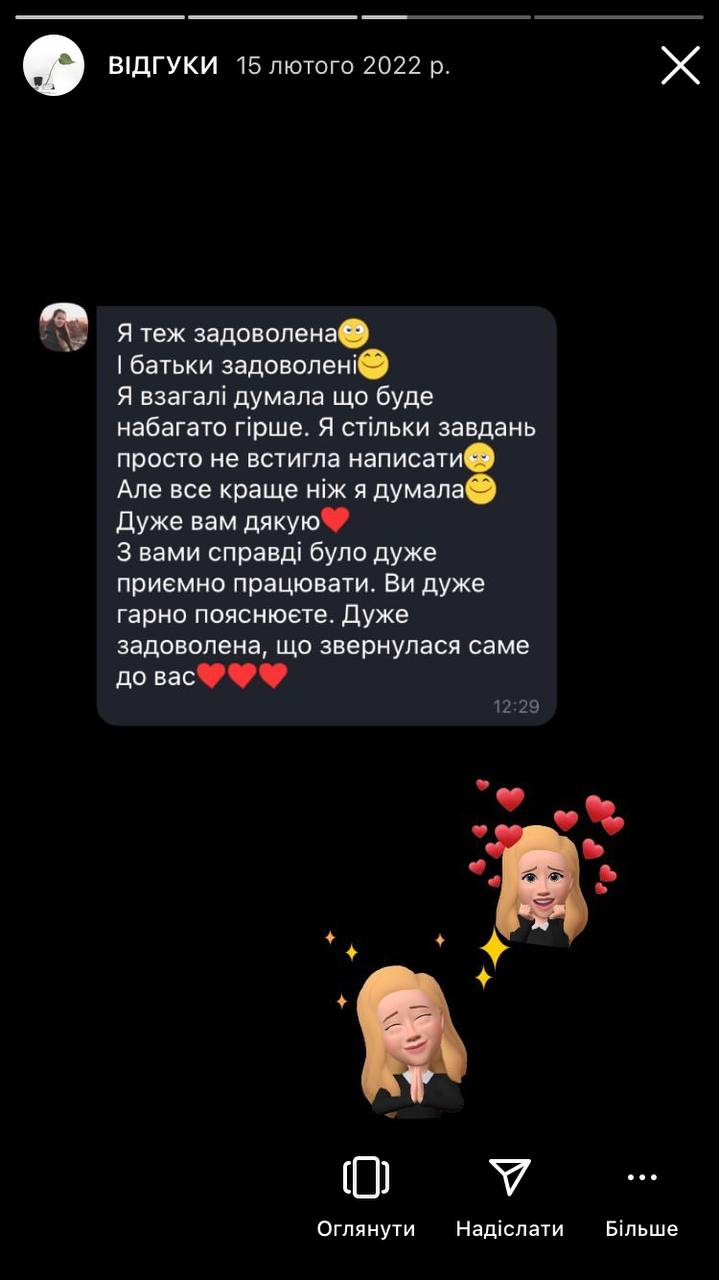This screenshot has width=719, height=1280.
Task: Open the Більше options menu
Action: pyautogui.click(x=642, y=1198)
